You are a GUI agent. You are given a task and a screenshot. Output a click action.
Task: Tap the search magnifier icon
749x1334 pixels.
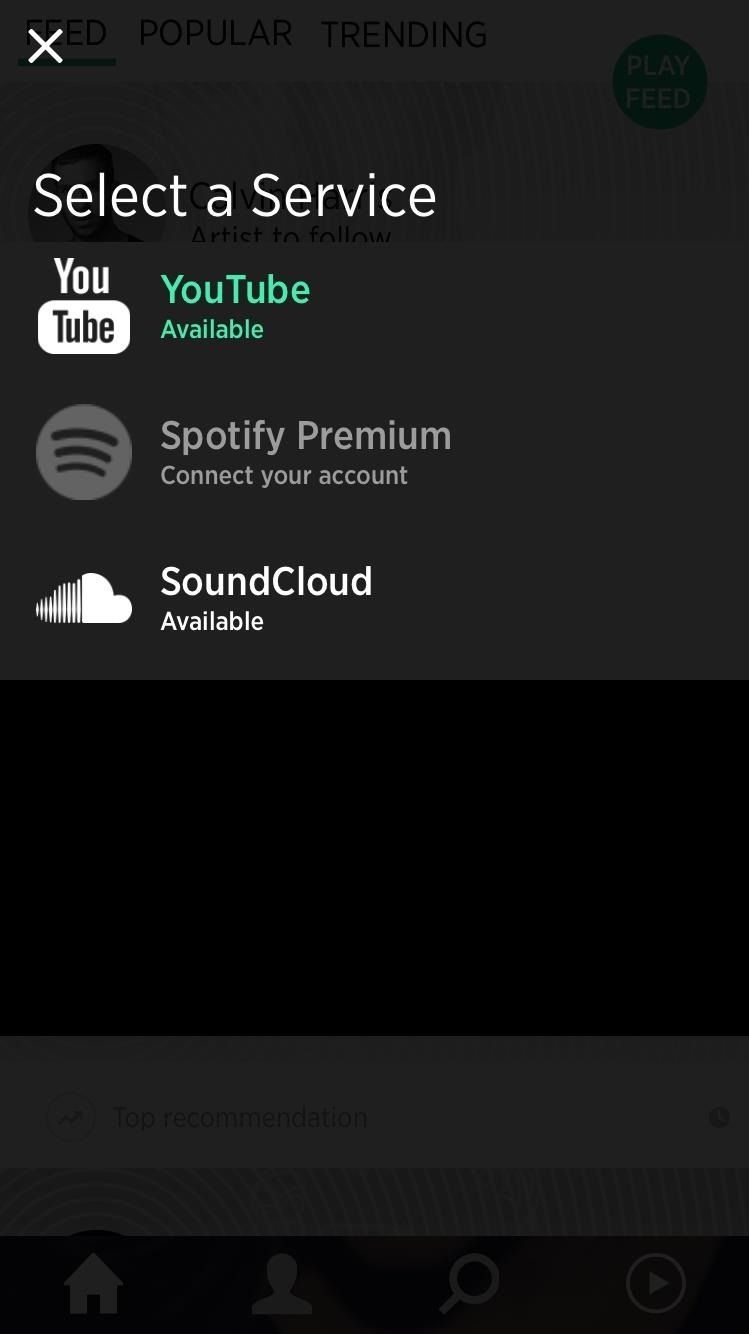(468, 1283)
